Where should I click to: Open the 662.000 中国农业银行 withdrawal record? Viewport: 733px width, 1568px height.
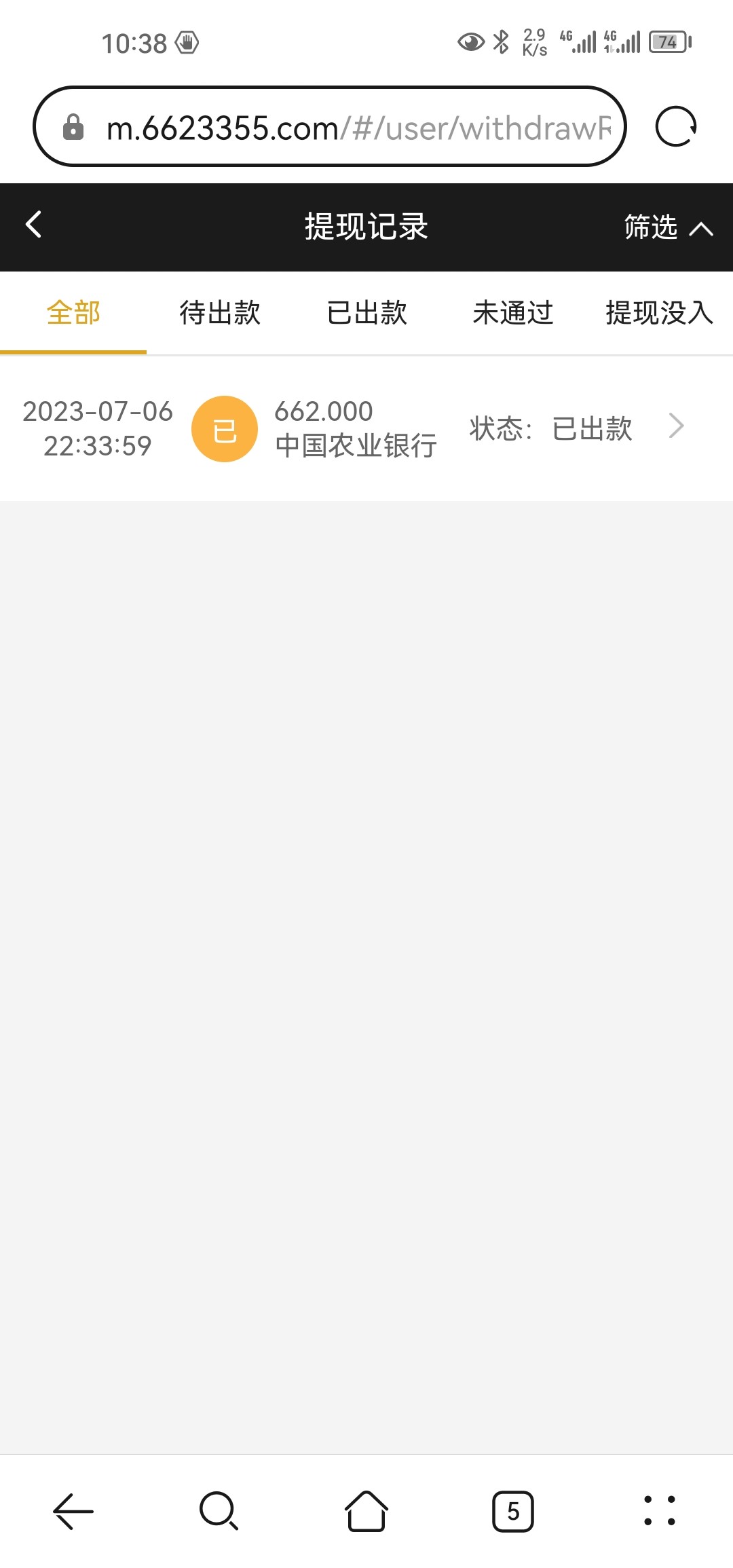366,428
